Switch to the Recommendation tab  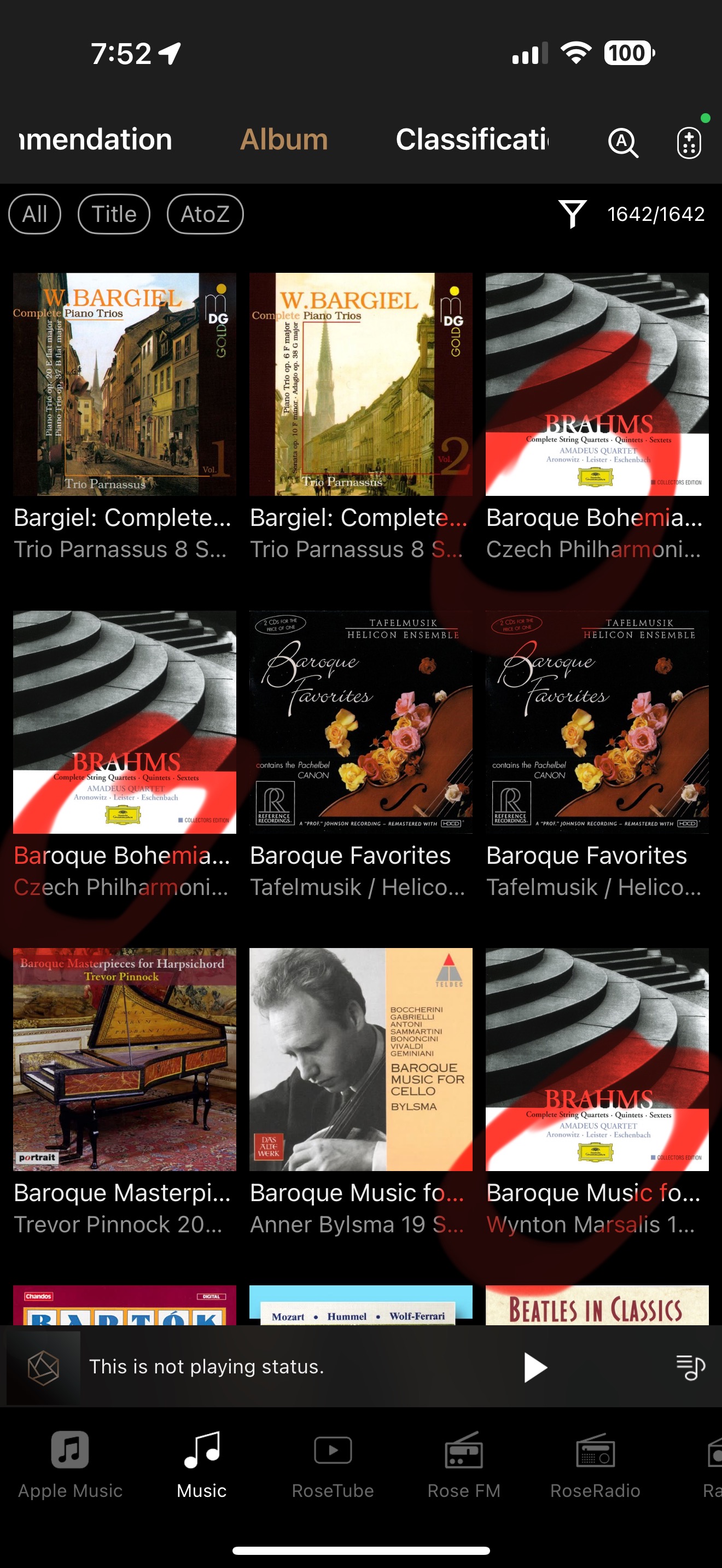coord(96,139)
